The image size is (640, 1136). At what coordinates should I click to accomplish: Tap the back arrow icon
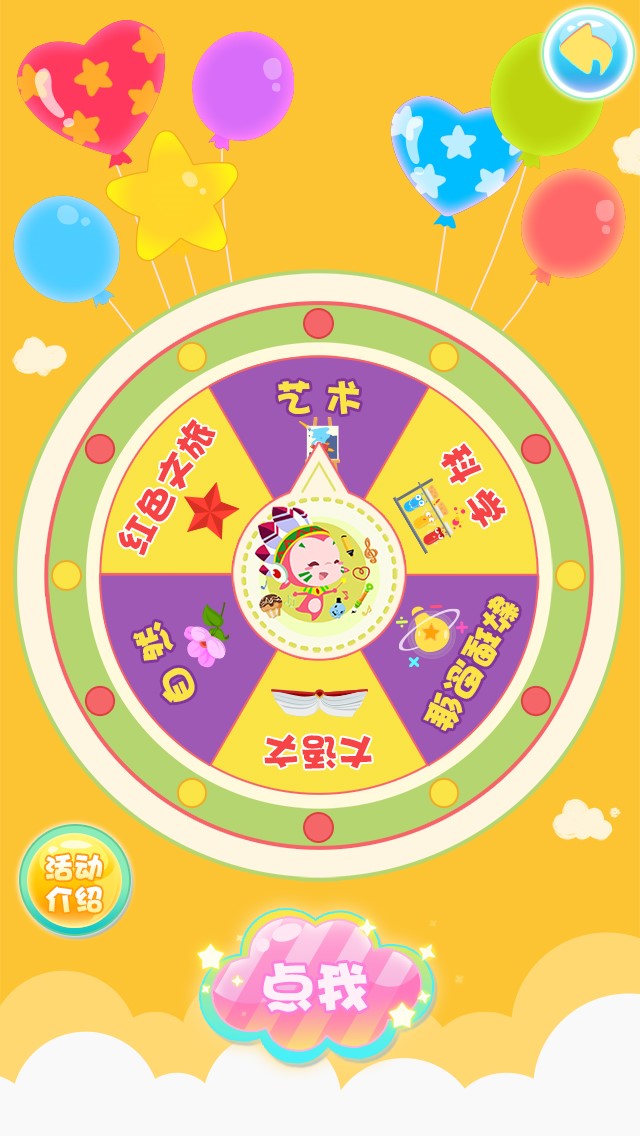click(x=590, y=52)
